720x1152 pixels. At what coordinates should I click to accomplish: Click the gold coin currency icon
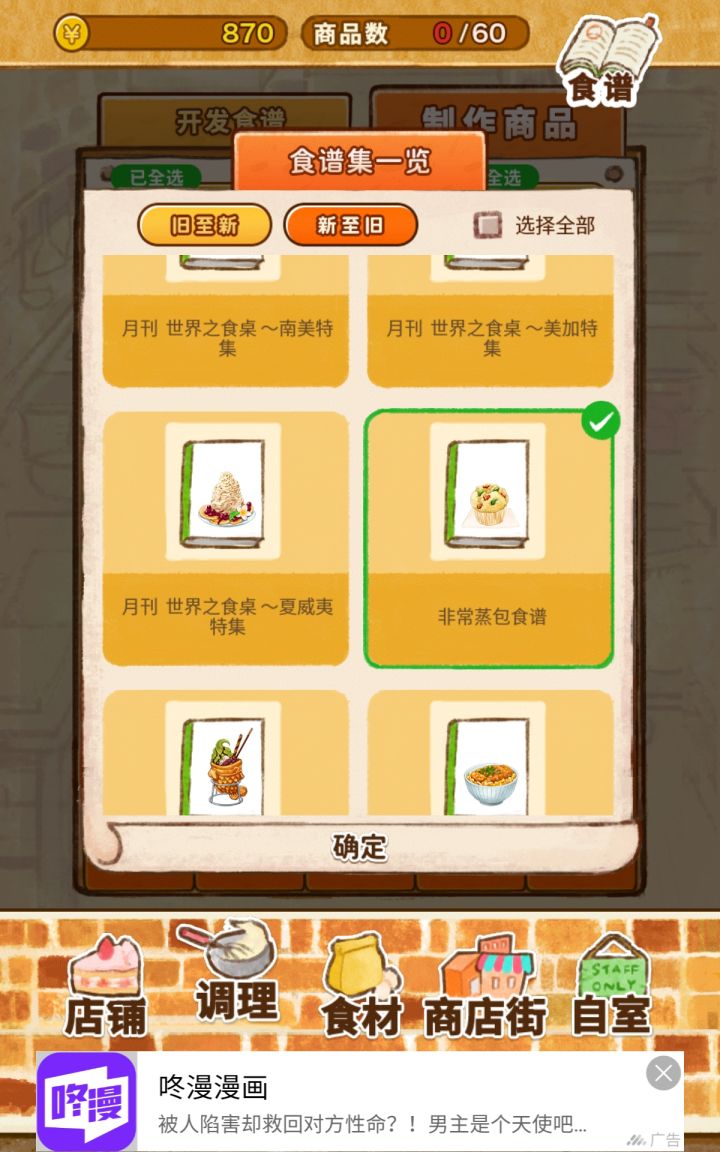click(70, 33)
